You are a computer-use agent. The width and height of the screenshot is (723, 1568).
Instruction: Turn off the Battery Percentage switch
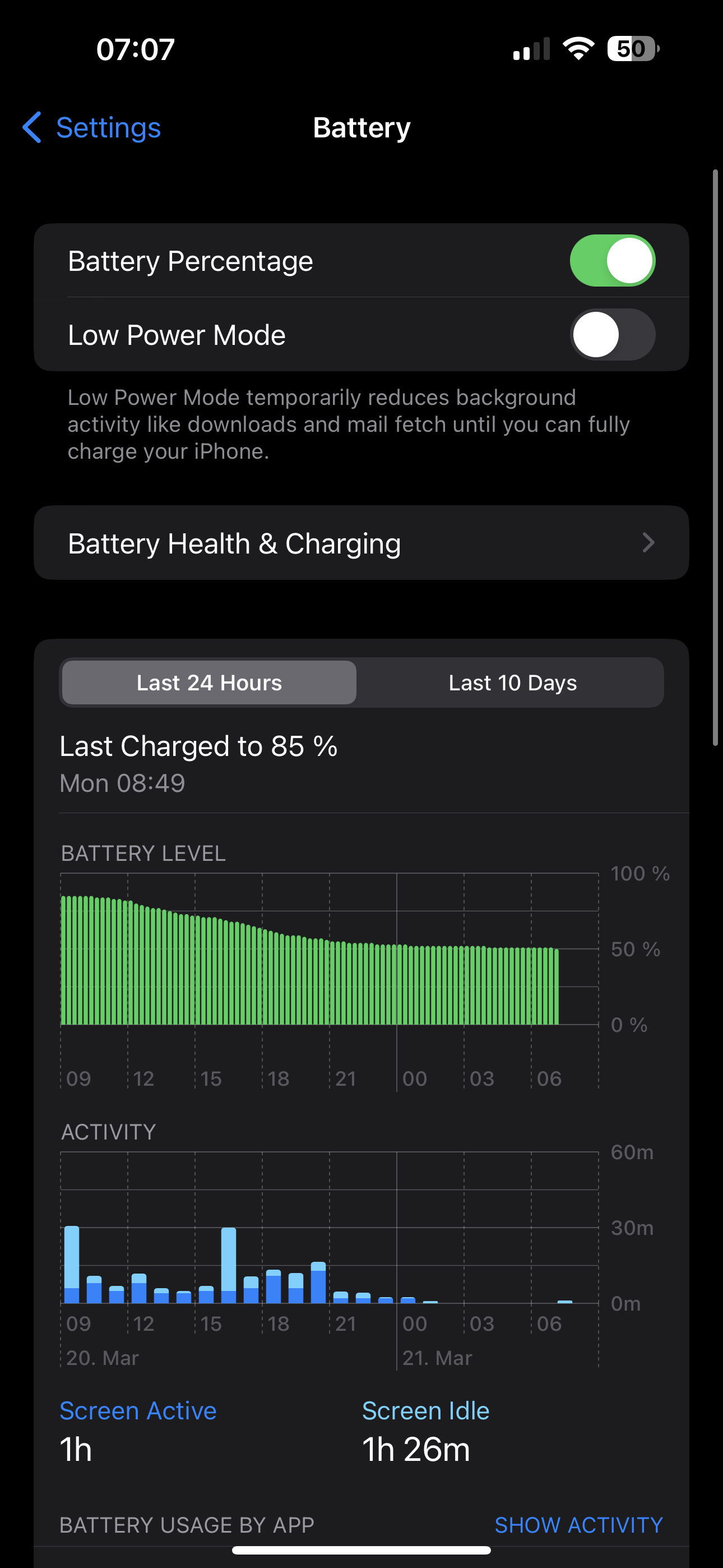coord(612,261)
